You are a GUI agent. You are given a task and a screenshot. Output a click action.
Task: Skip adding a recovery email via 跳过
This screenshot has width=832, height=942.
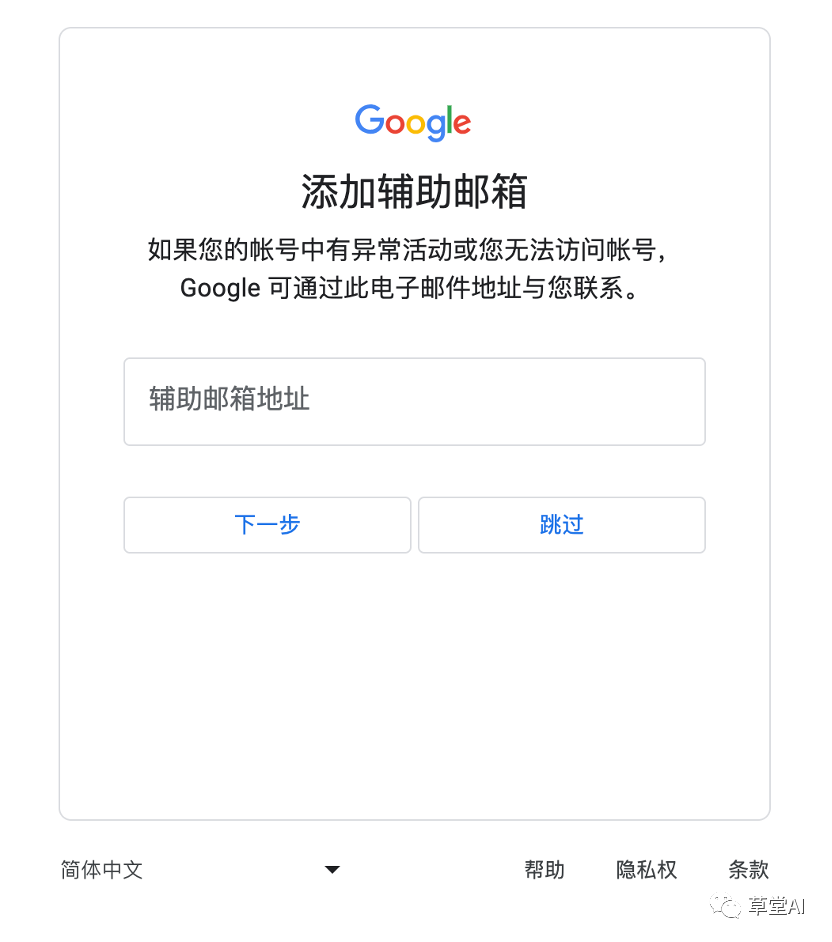(x=561, y=525)
